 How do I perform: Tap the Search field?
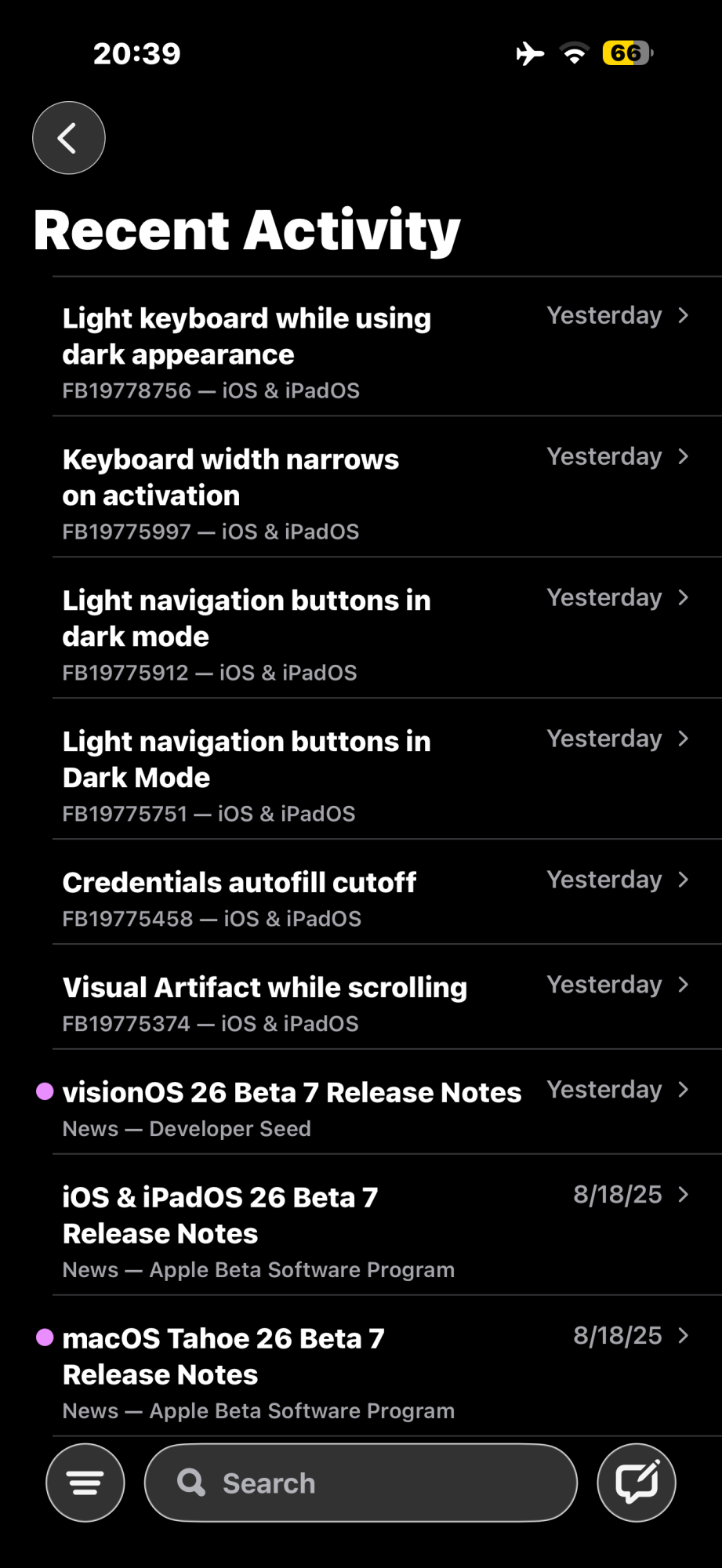pyautogui.click(x=361, y=1483)
